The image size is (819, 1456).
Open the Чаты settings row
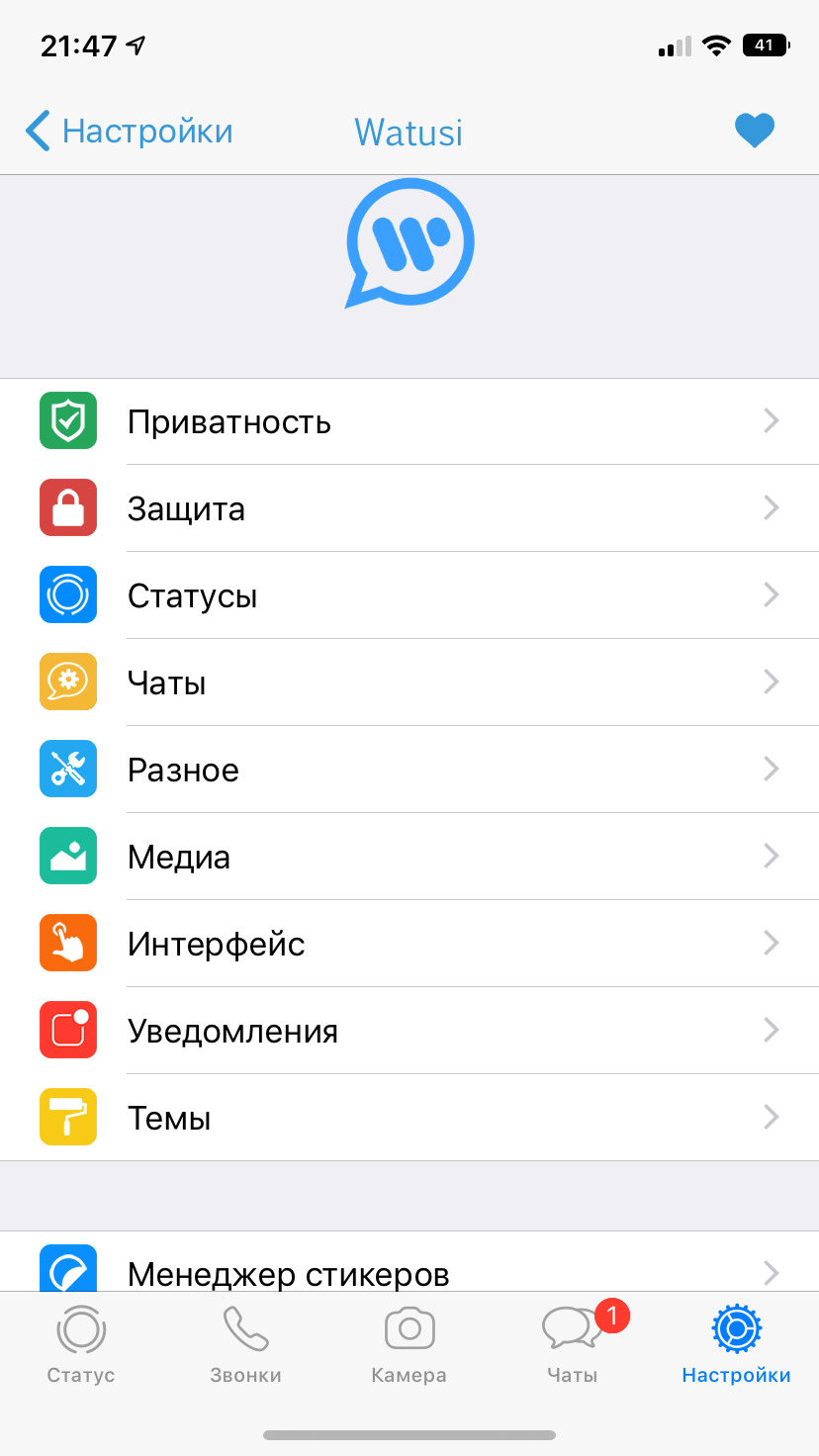point(409,682)
